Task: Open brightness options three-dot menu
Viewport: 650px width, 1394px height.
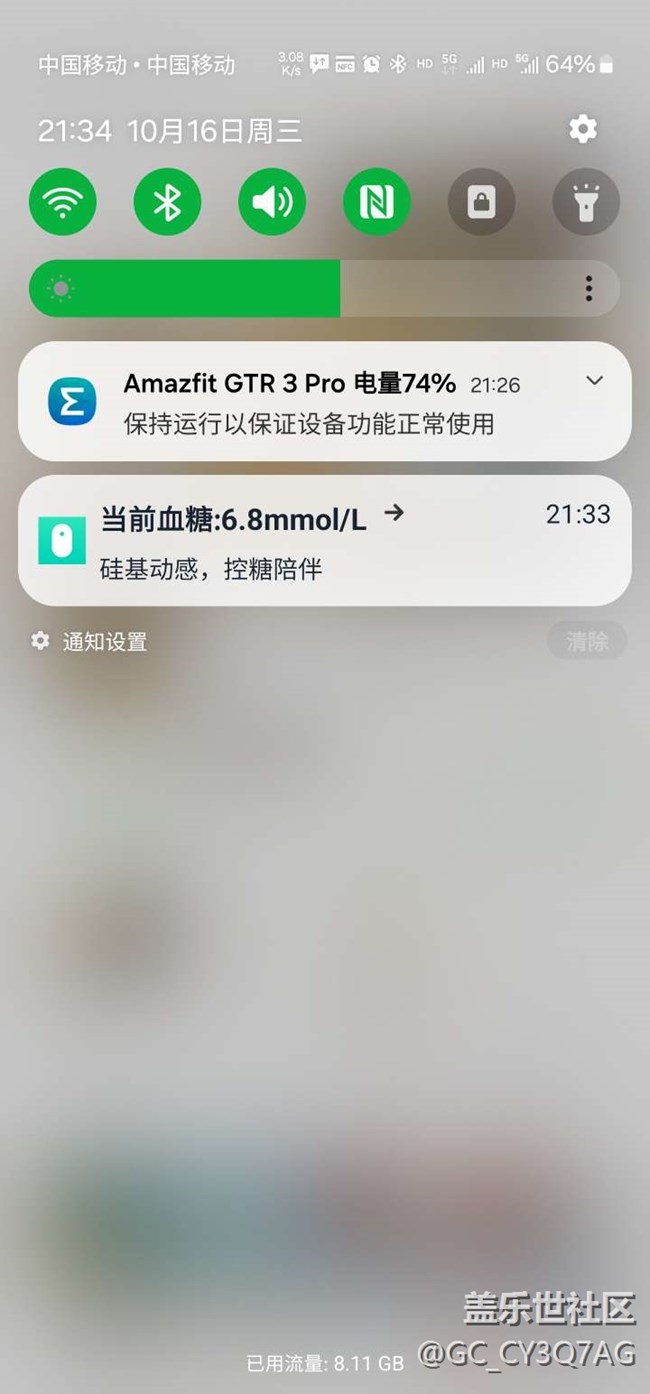Action: click(x=588, y=289)
